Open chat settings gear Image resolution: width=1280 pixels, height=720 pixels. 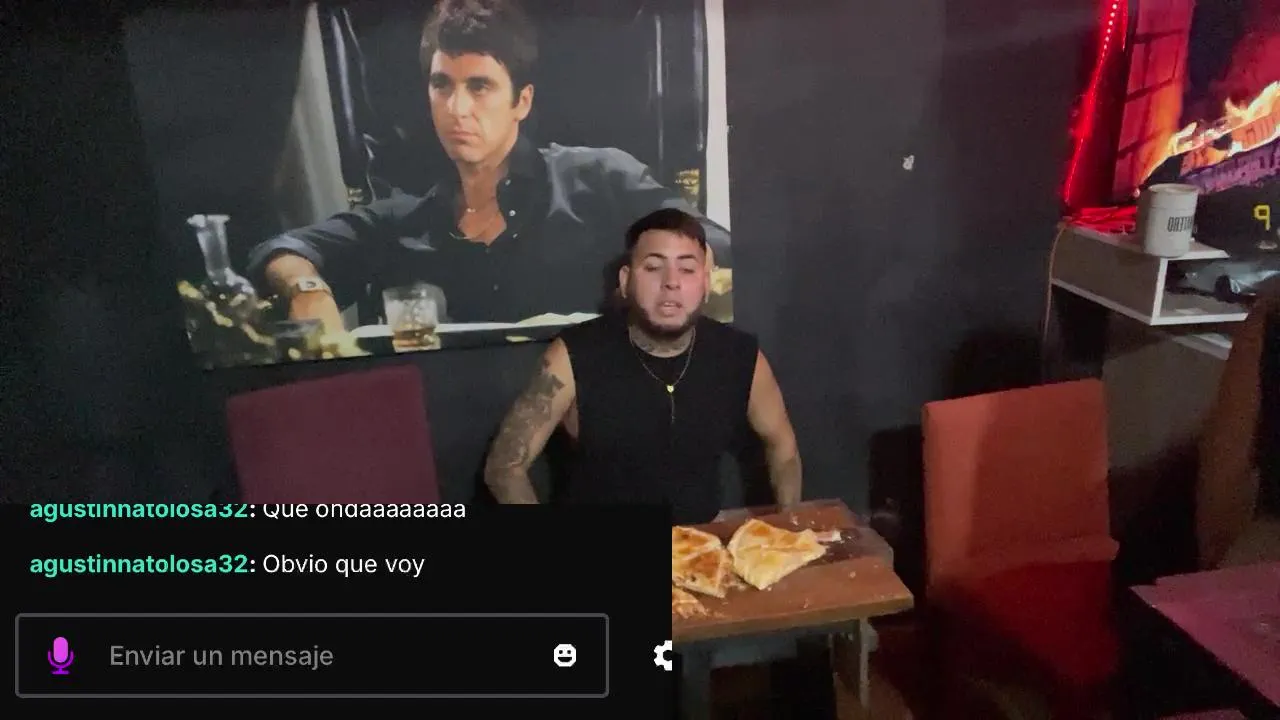(662, 656)
